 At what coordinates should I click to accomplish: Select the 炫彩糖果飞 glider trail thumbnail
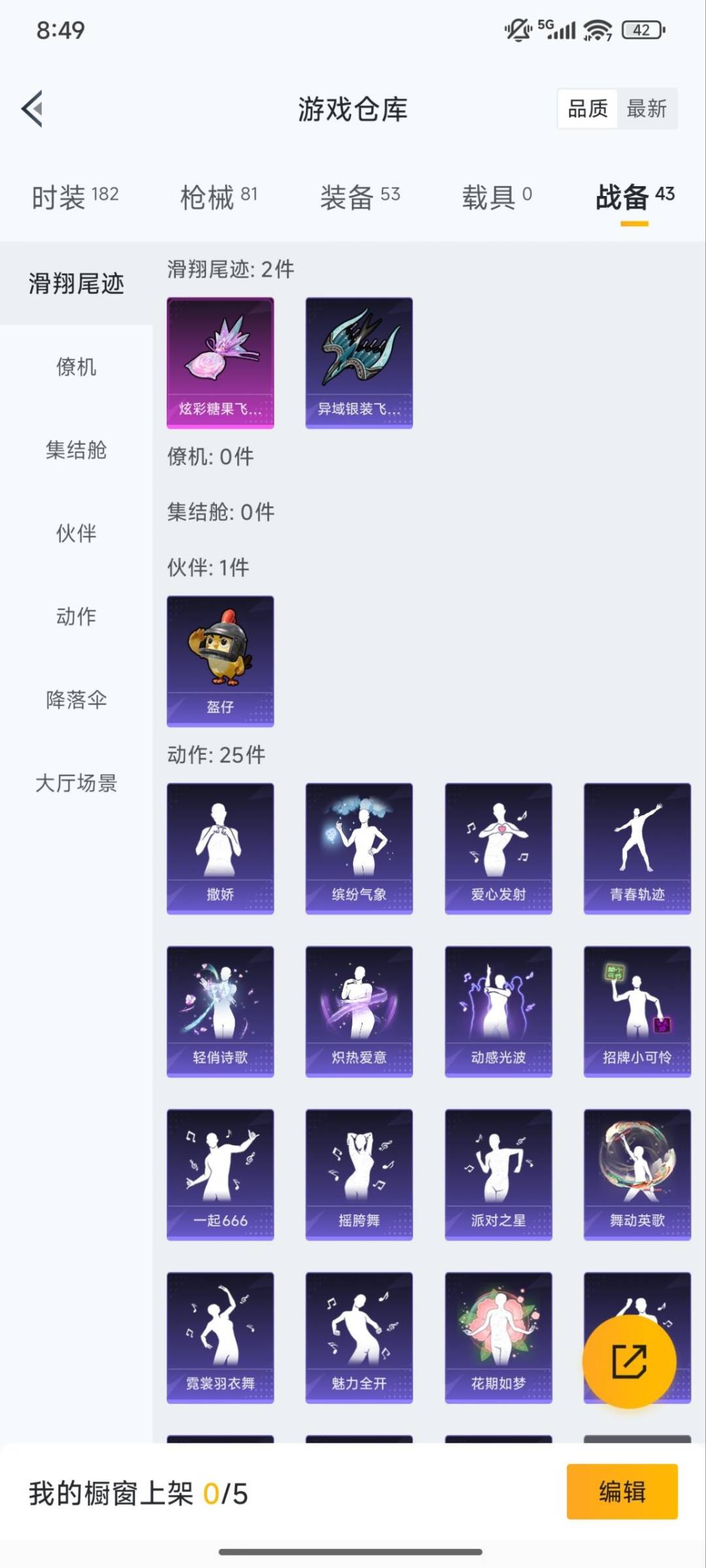220,363
